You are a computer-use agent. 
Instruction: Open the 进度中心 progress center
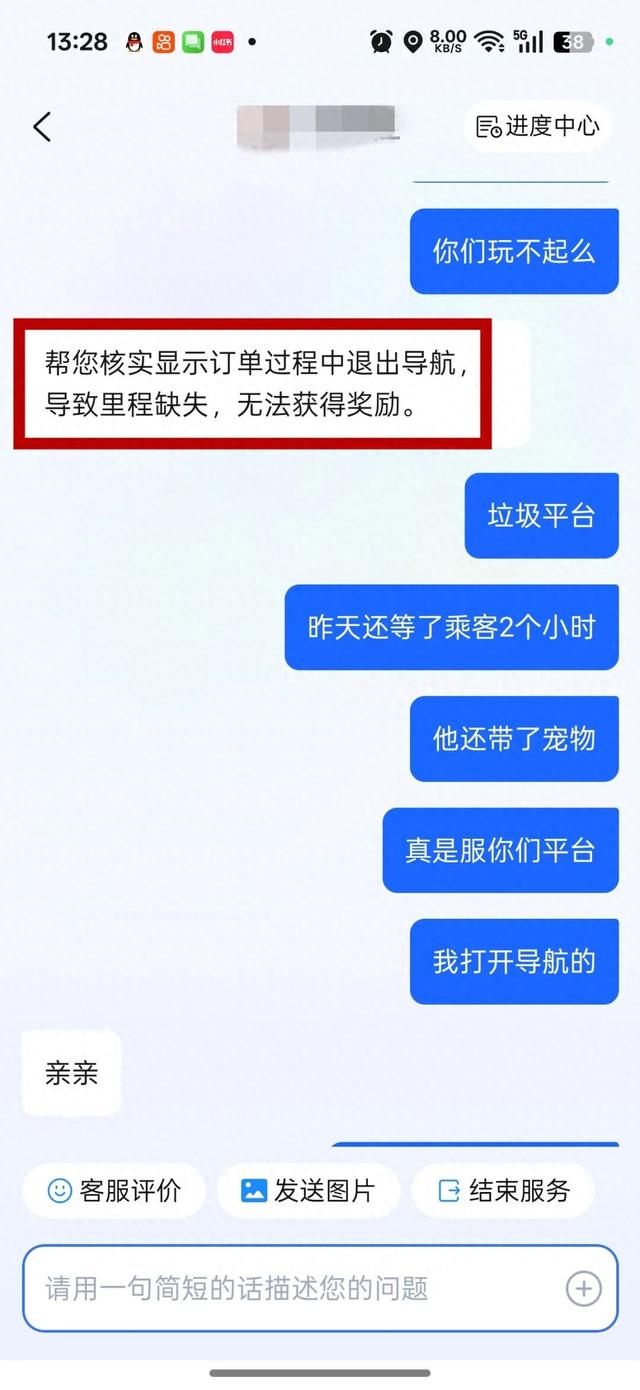538,126
